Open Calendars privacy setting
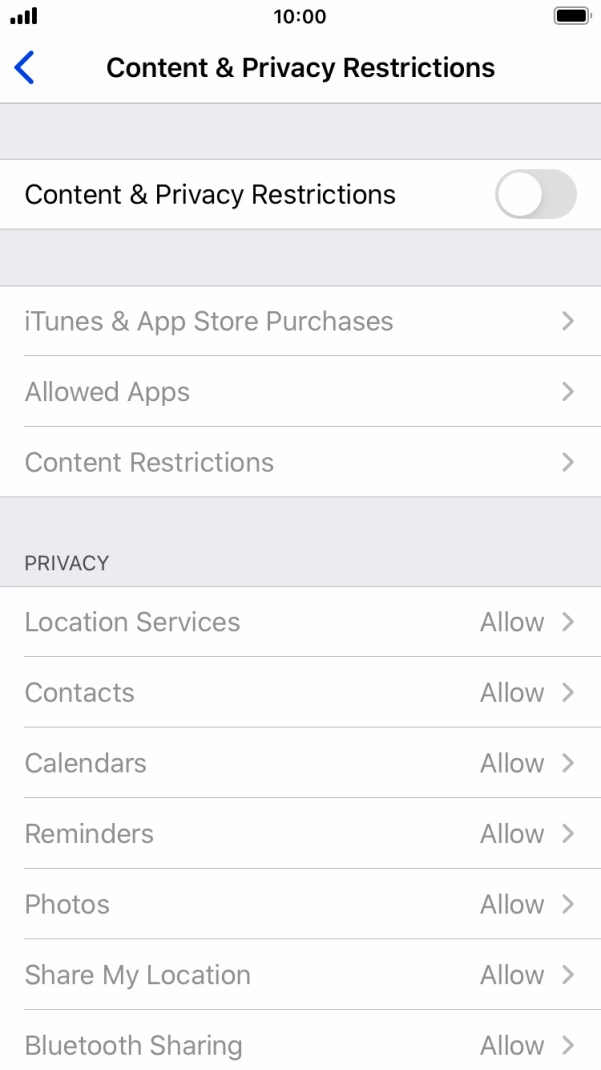 pos(300,763)
